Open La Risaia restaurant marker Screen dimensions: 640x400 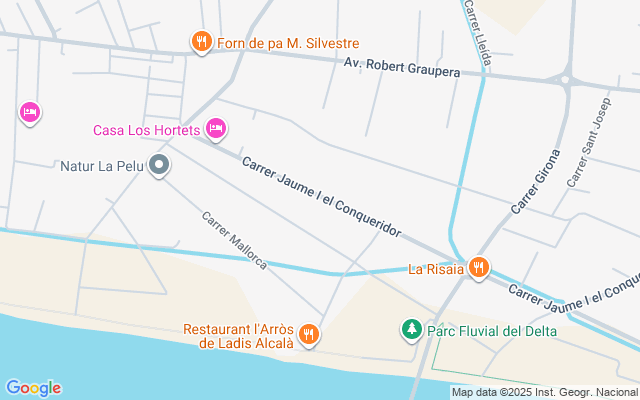[x=479, y=267]
